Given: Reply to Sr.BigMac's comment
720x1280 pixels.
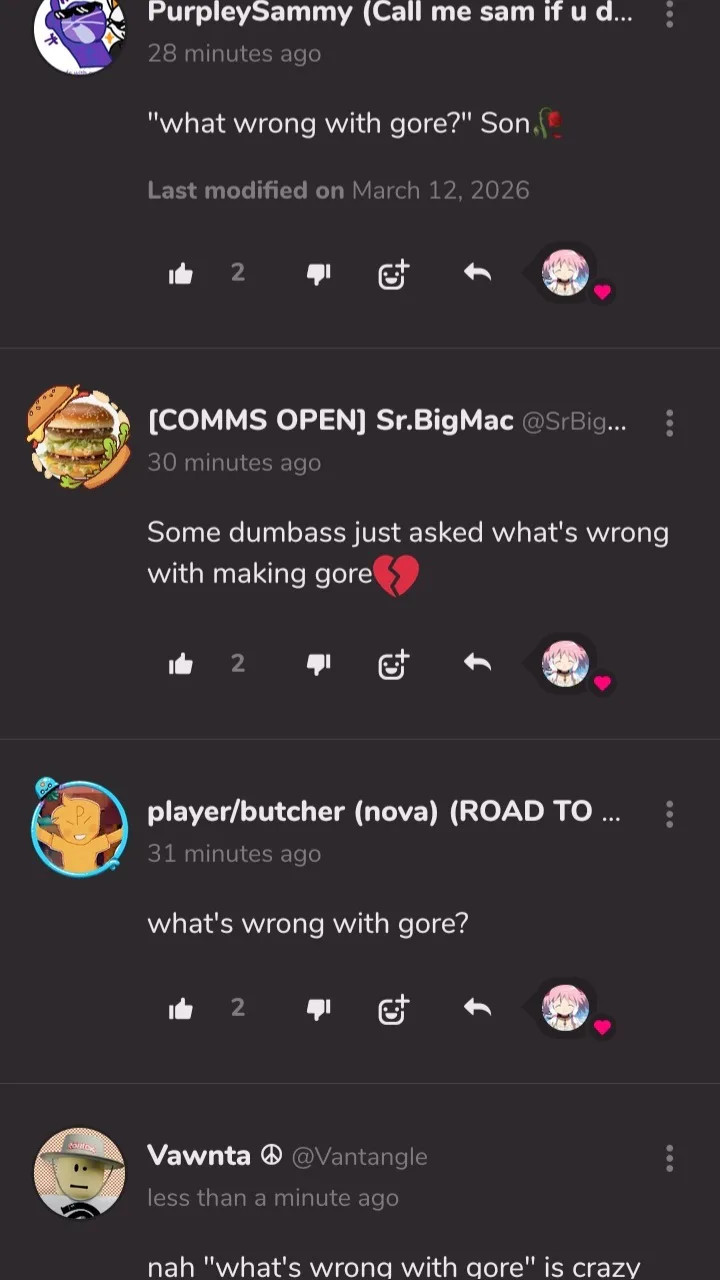Looking at the screenshot, I should [x=477, y=662].
